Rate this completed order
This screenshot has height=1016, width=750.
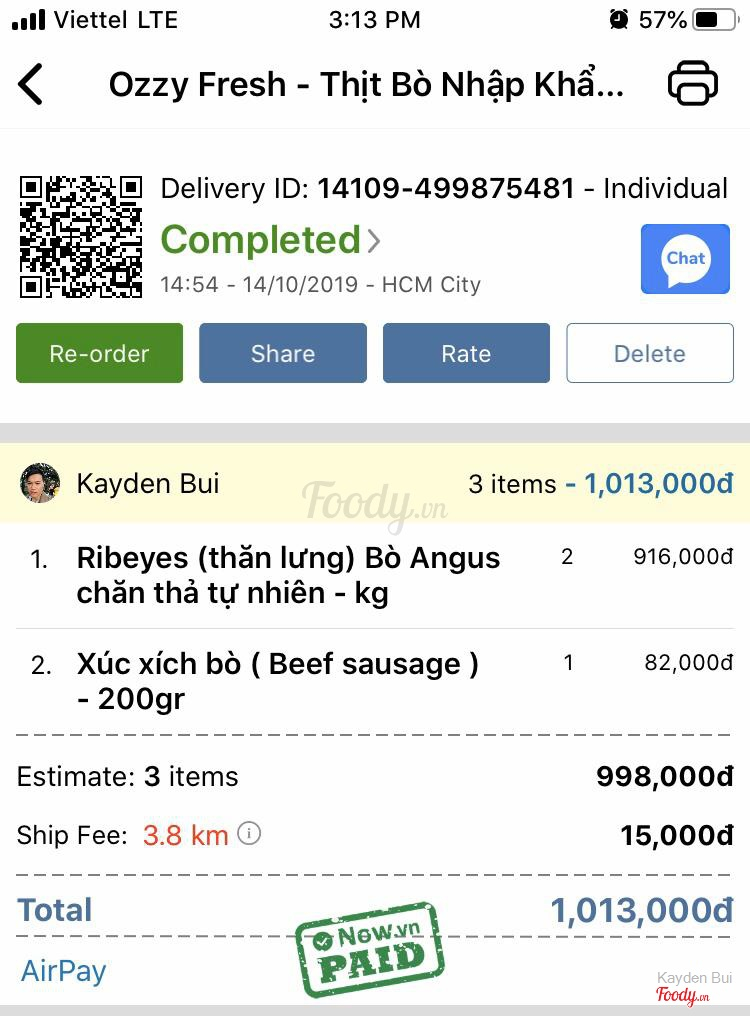tap(466, 353)
